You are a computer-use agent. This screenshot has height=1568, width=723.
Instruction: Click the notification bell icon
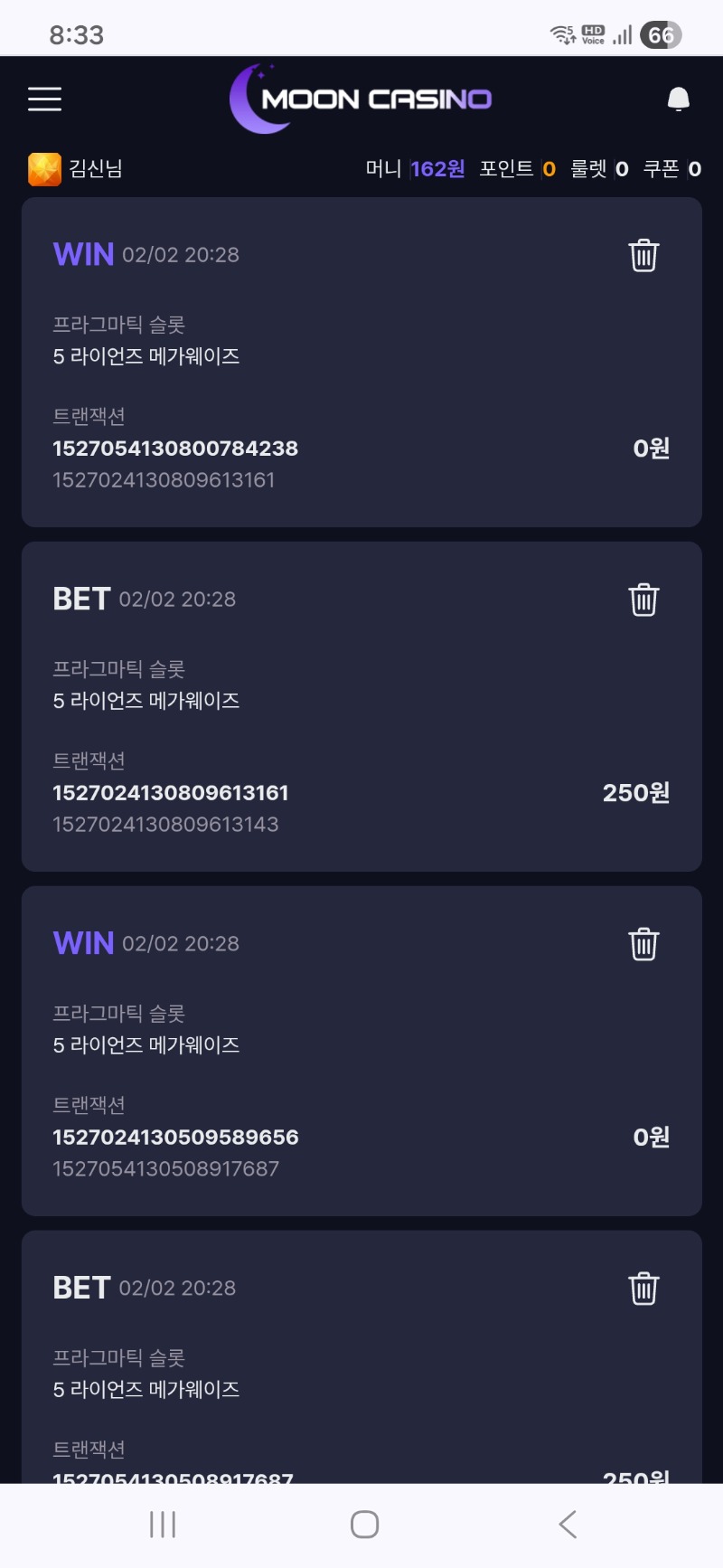point(677,99)
